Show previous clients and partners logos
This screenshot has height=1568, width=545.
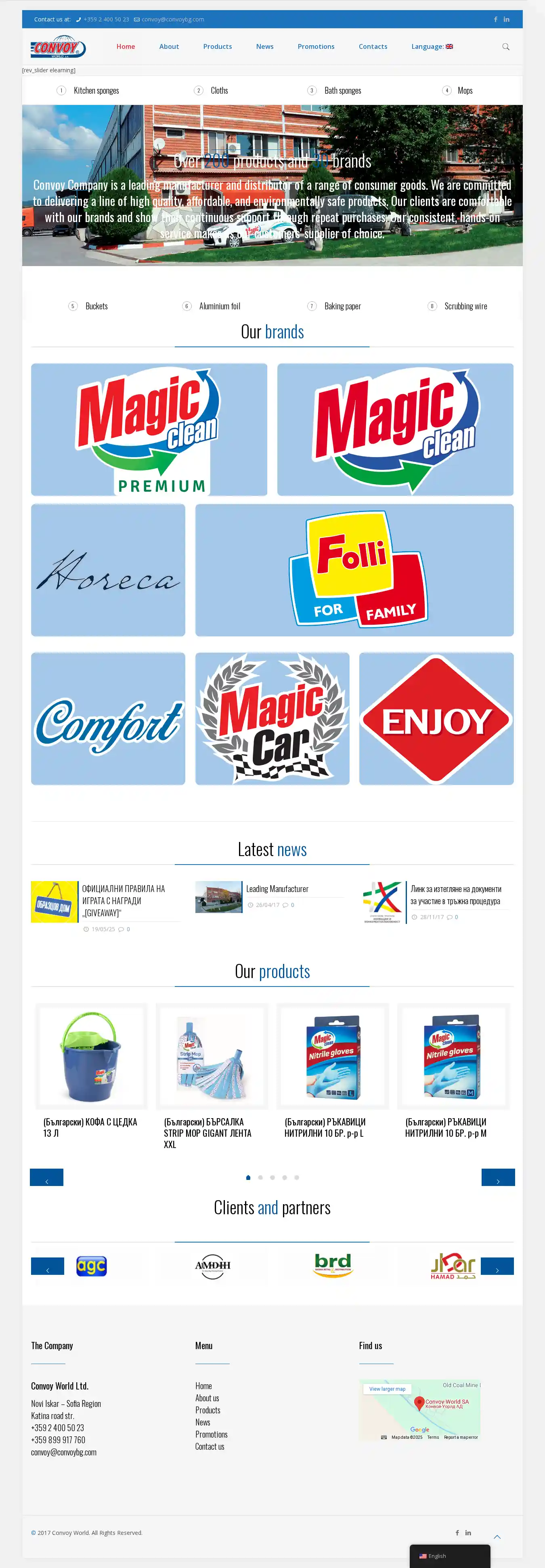[x=48, y=1267]
